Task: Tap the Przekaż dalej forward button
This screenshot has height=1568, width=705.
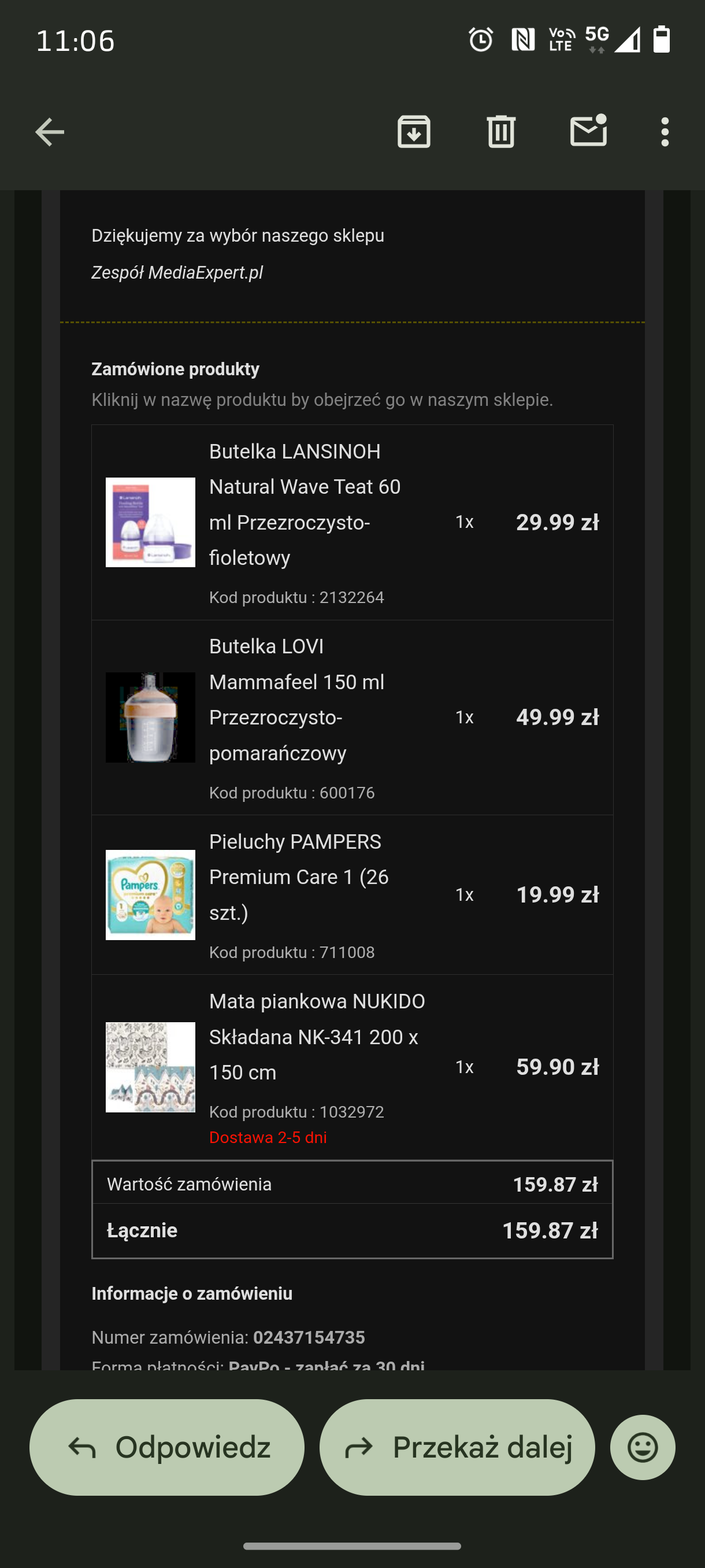Action: click(457, 1447)
